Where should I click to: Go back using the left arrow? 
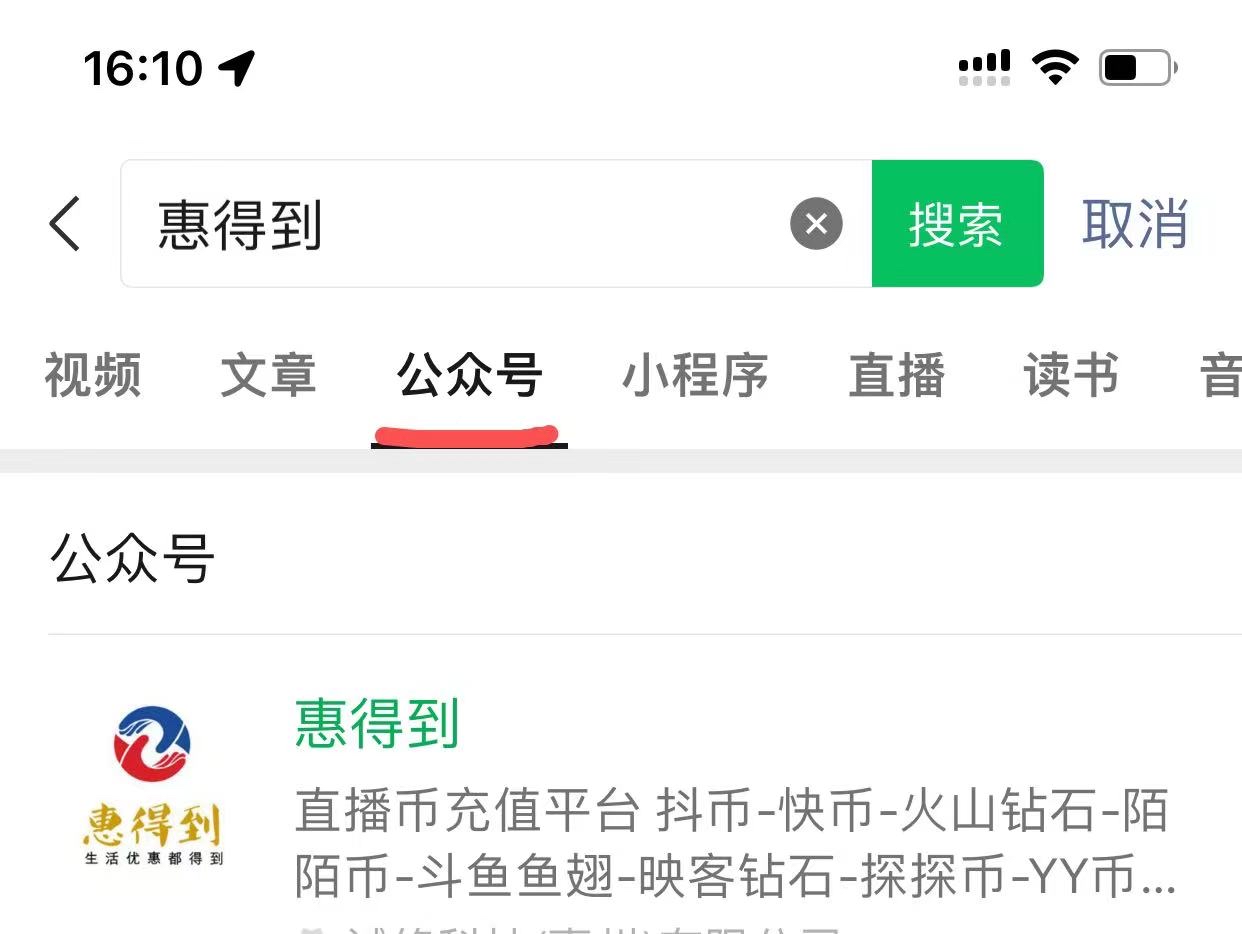point(65,223)
